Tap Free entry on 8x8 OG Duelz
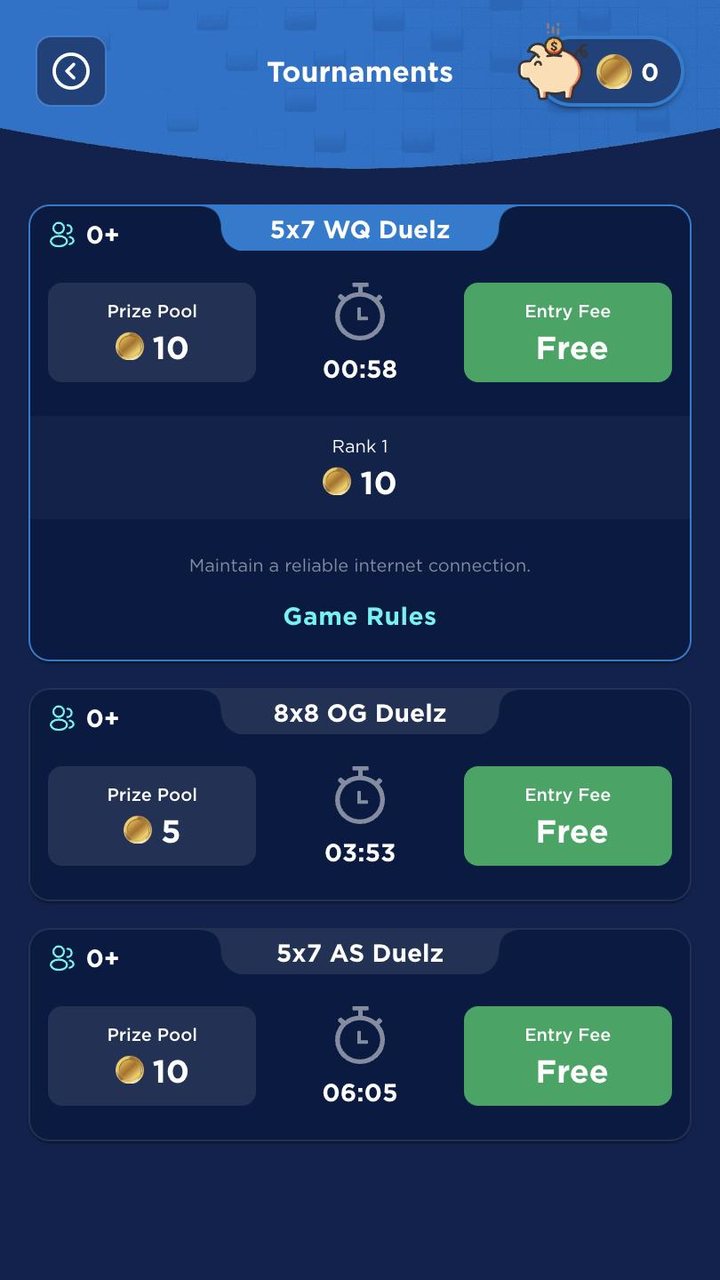The width and height of the screenshot is (720, 1280). 567,816
